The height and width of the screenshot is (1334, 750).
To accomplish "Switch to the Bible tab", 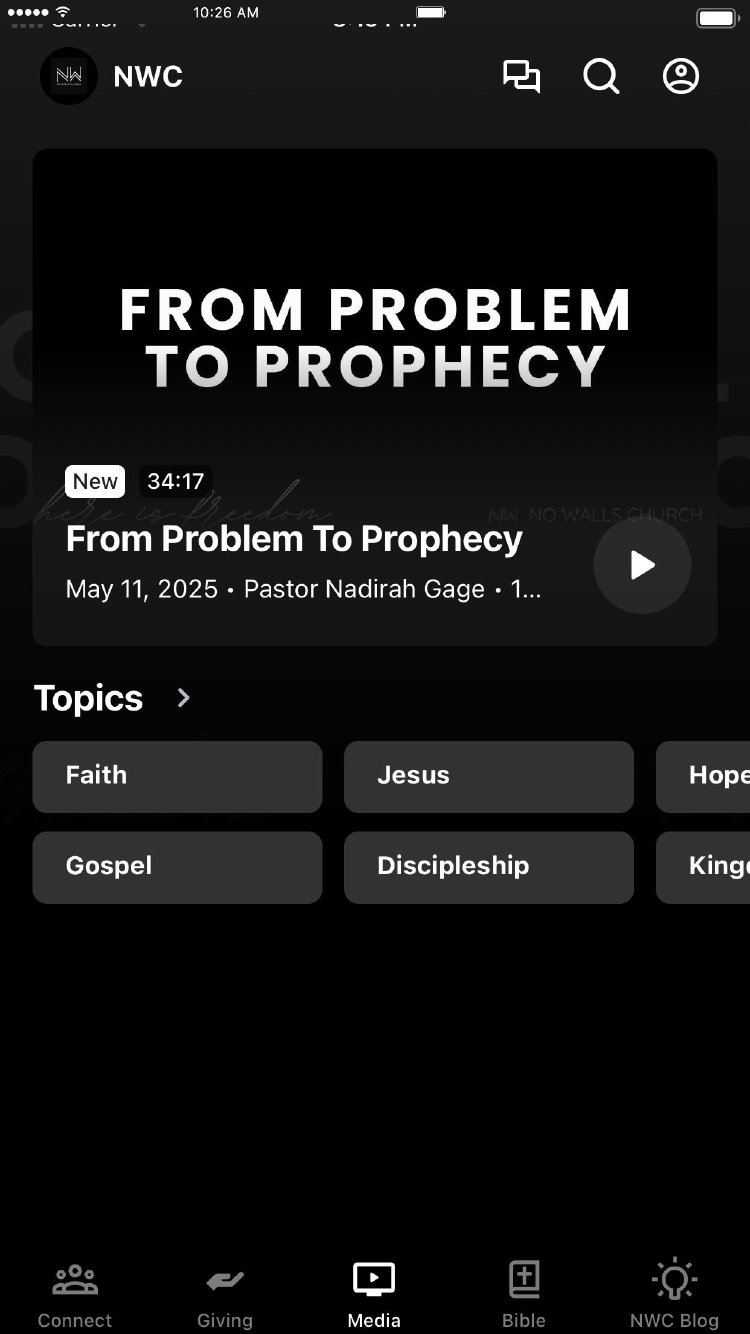I will (524, 1294).
